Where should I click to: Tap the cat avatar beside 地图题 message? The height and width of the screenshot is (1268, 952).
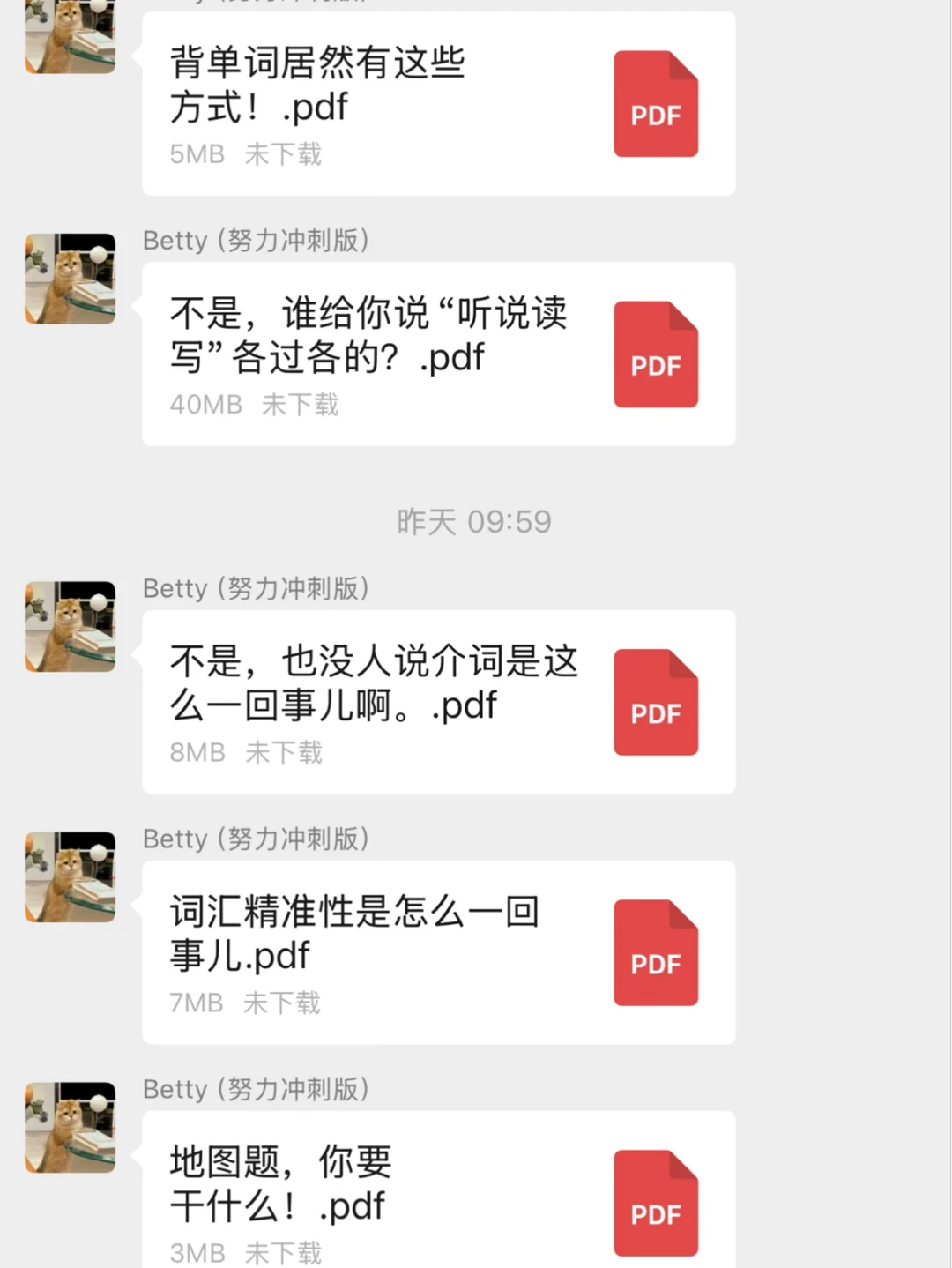pyautogui.click(x=69, y=1130)
